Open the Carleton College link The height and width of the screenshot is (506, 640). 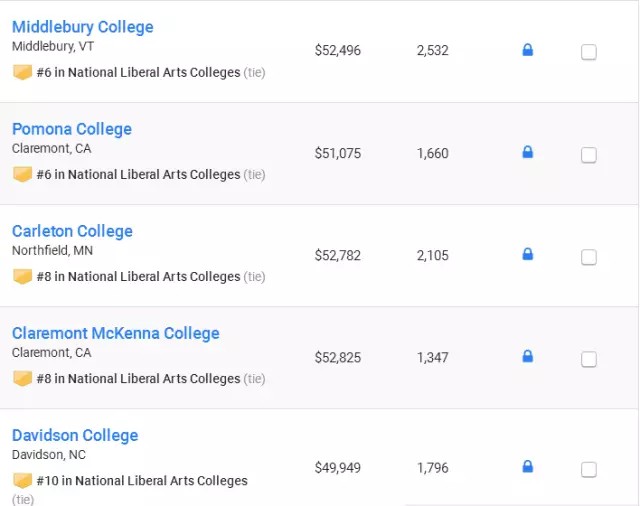(72, 231)
